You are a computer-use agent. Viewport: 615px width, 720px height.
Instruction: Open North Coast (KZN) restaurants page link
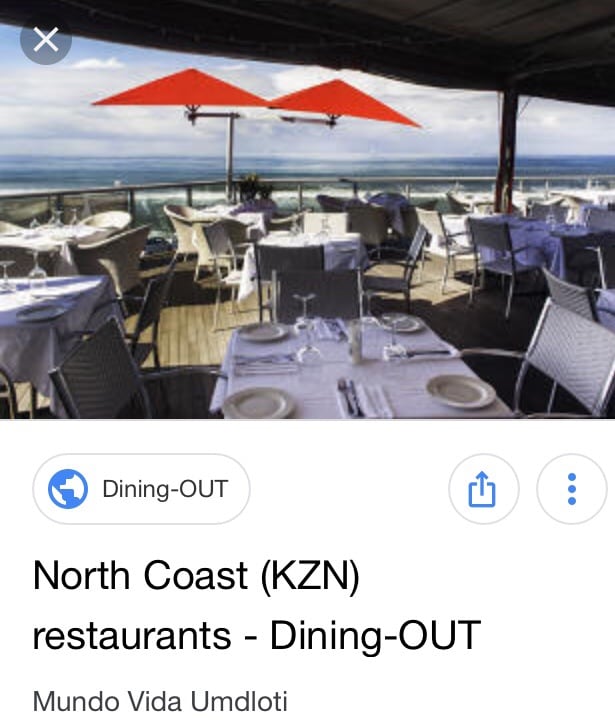point(256,605)
